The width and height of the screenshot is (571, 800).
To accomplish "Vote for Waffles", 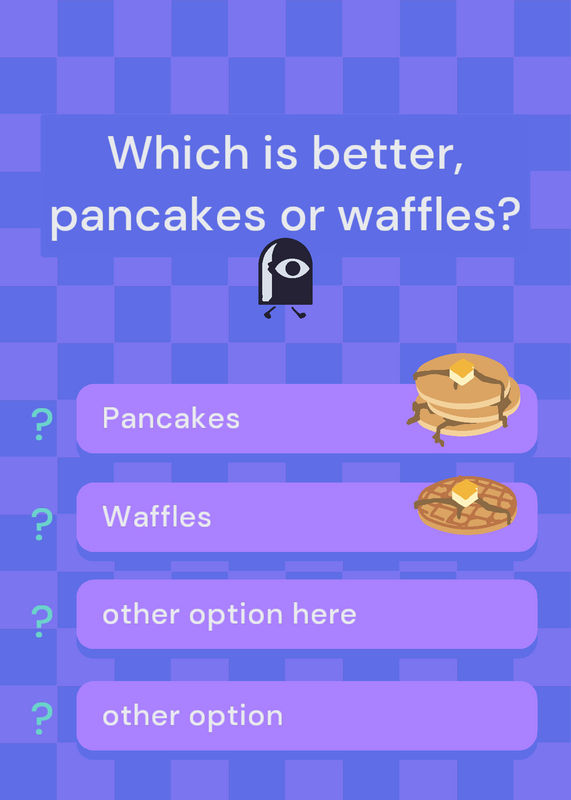I will [x=307, y=517].
